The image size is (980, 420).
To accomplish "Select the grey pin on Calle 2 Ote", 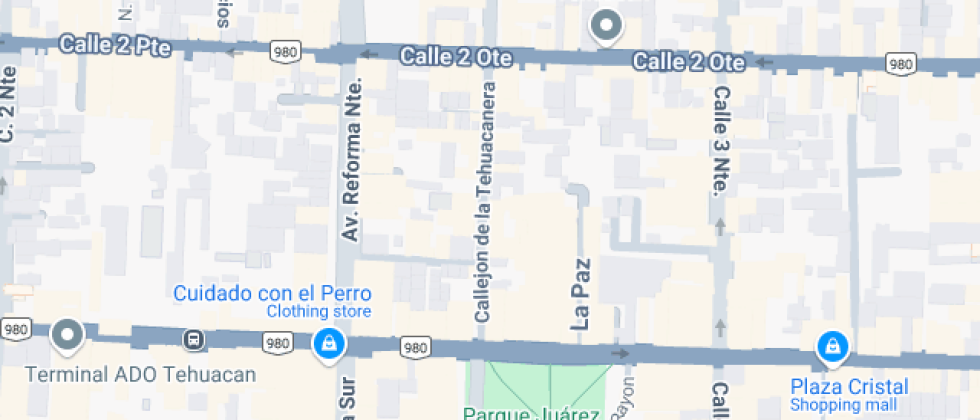I will [605, 25].
